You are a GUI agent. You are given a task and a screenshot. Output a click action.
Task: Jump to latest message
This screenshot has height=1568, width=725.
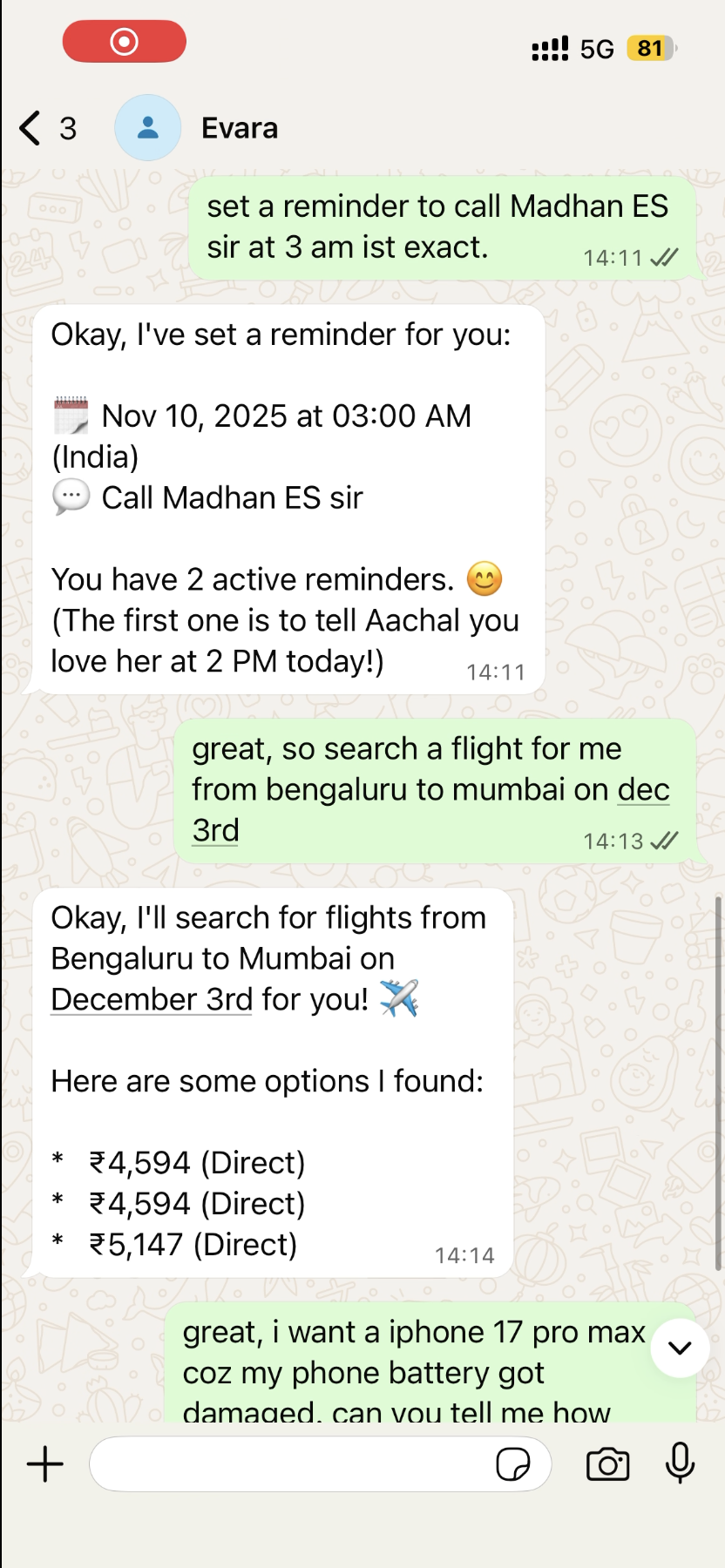coord(680,1348)
